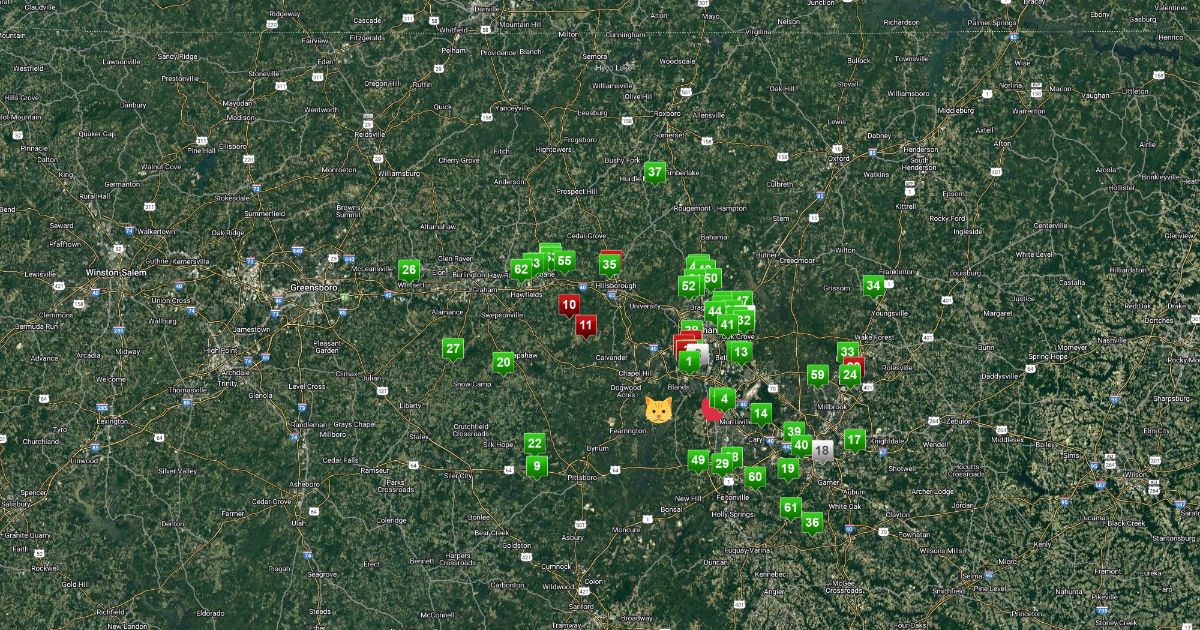Select the cat face marker
Viewport: 1200px width, 630px height.
tap(658, 409)
